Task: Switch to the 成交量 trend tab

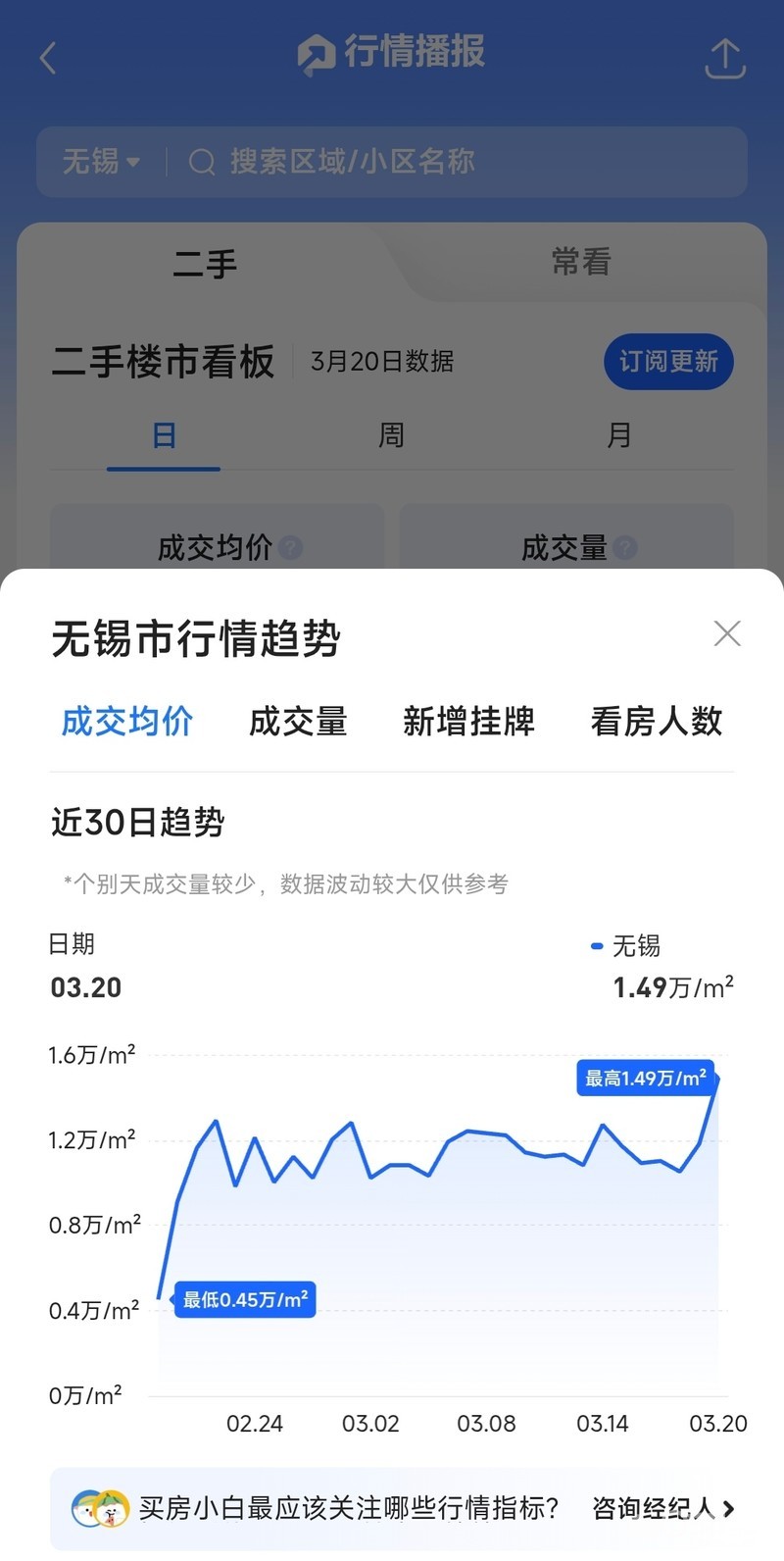Action: tap(298, 722)
